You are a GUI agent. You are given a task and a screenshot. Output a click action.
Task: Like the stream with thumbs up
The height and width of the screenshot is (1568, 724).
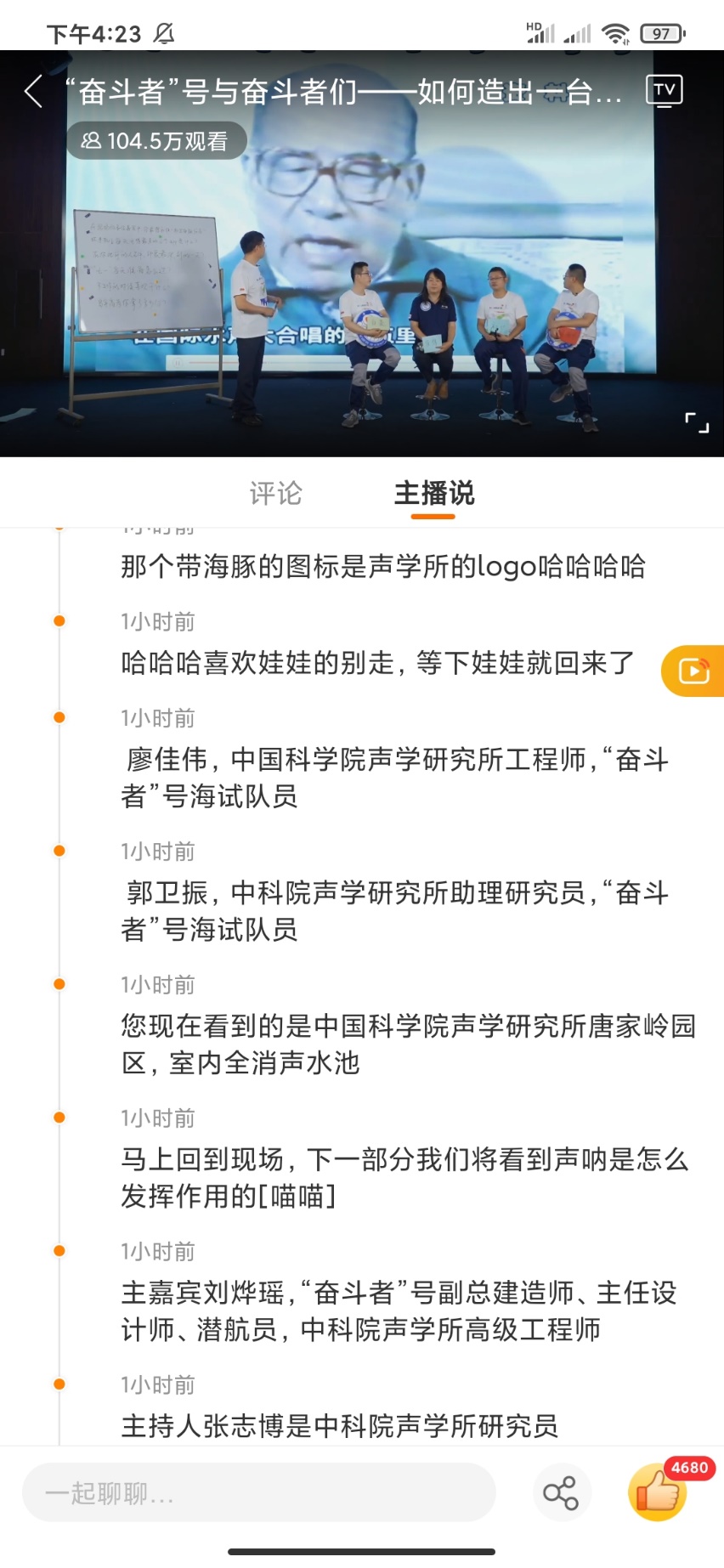(x=659, y=1492)
